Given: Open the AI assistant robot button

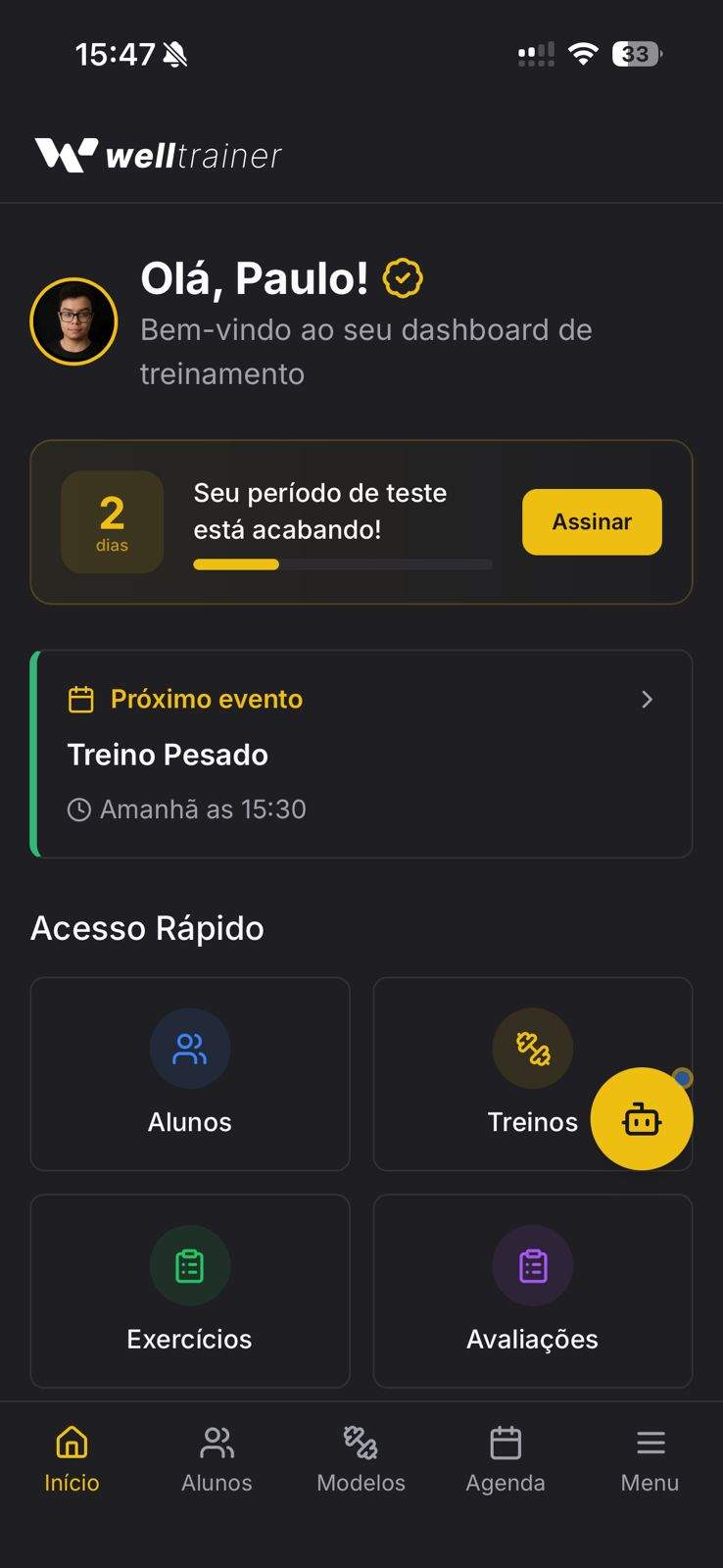Looking at the screenshot, I should pos(642,1118).
